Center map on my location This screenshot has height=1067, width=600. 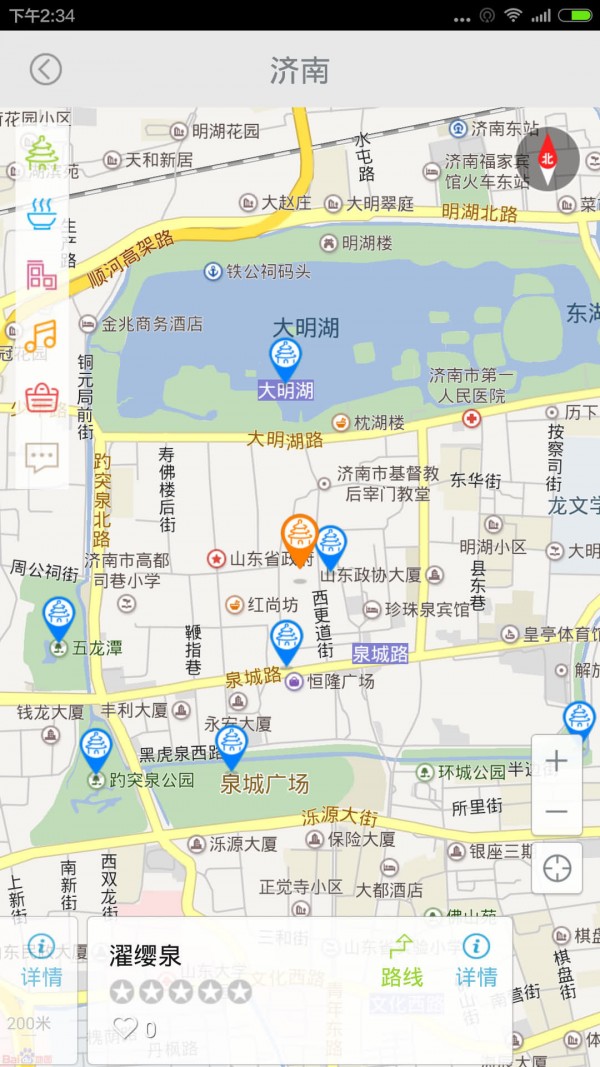556,868
